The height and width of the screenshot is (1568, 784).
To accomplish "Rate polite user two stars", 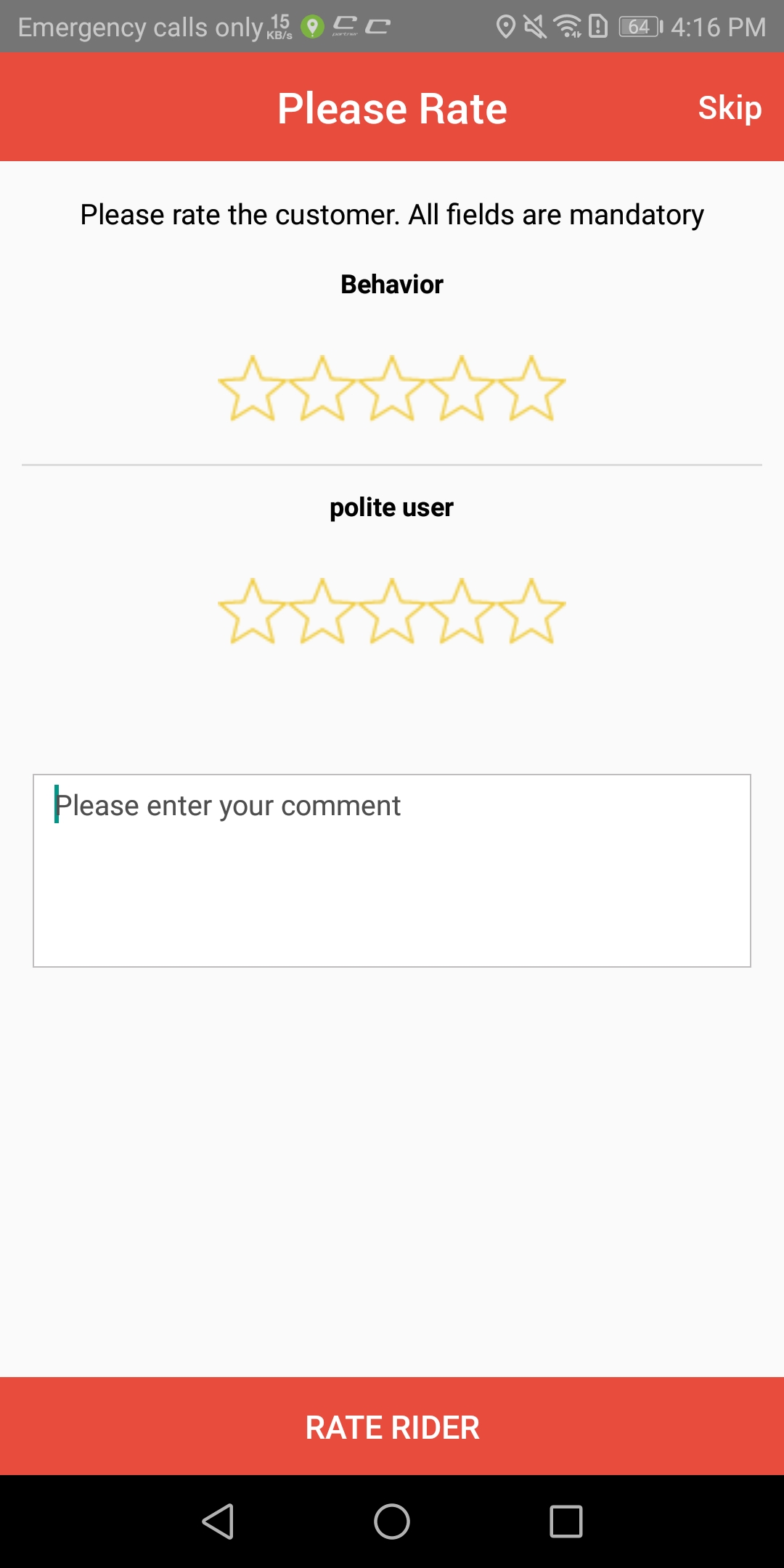I will pos(322,612).
